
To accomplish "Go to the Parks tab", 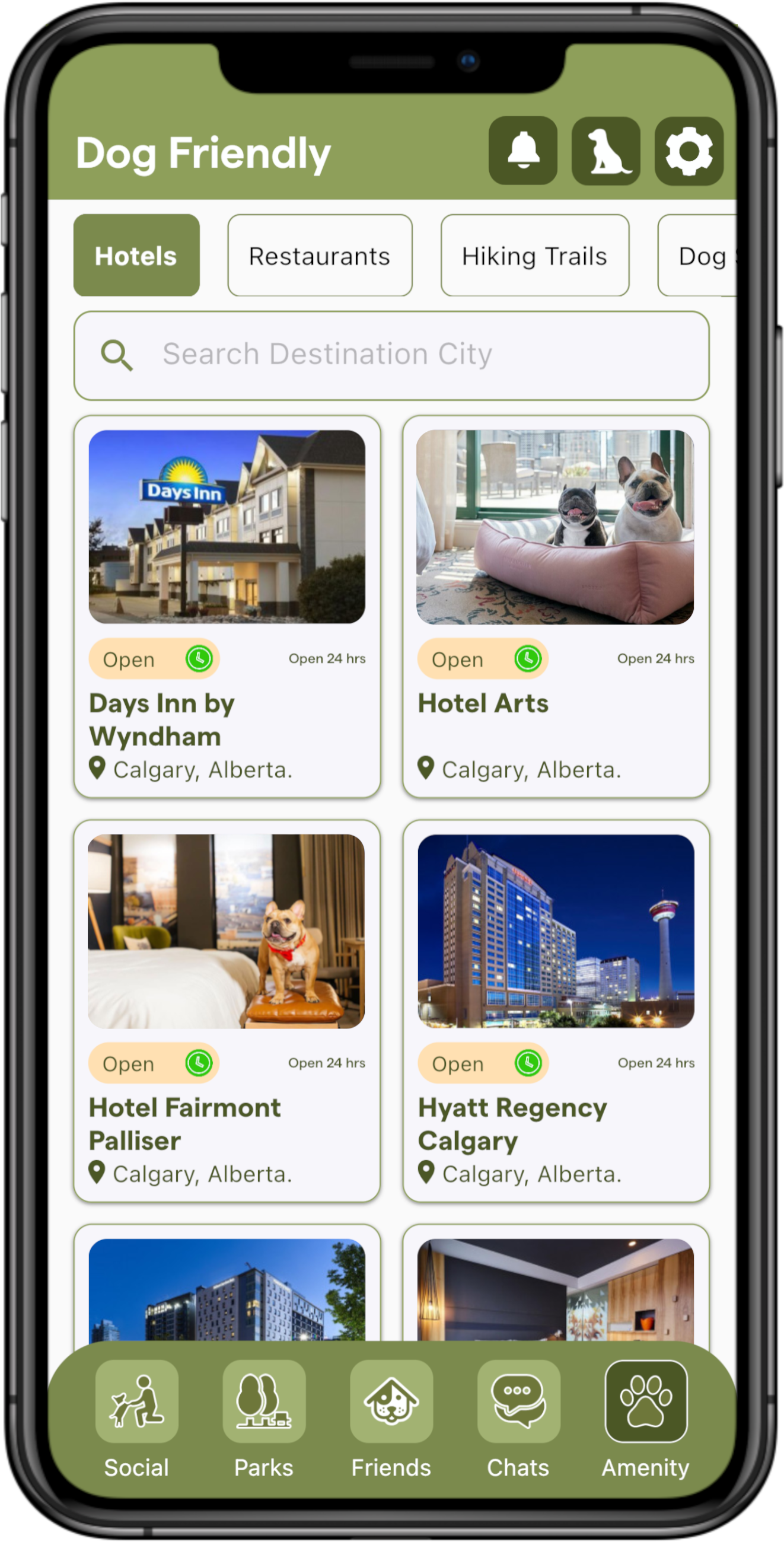I will coord(264,1419).
